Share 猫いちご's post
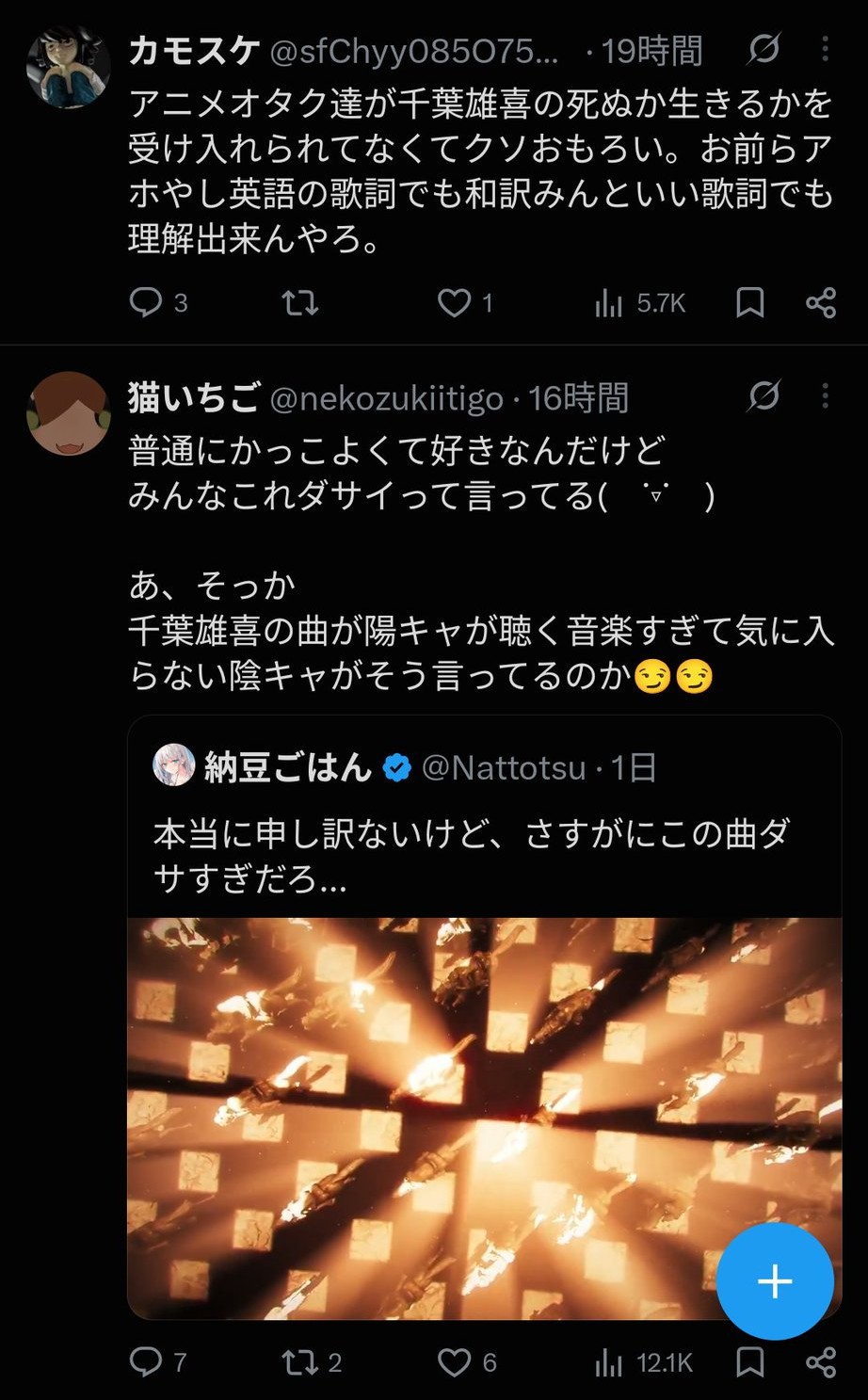This screenshot has width=868, height=1400. coord(821,1361)
